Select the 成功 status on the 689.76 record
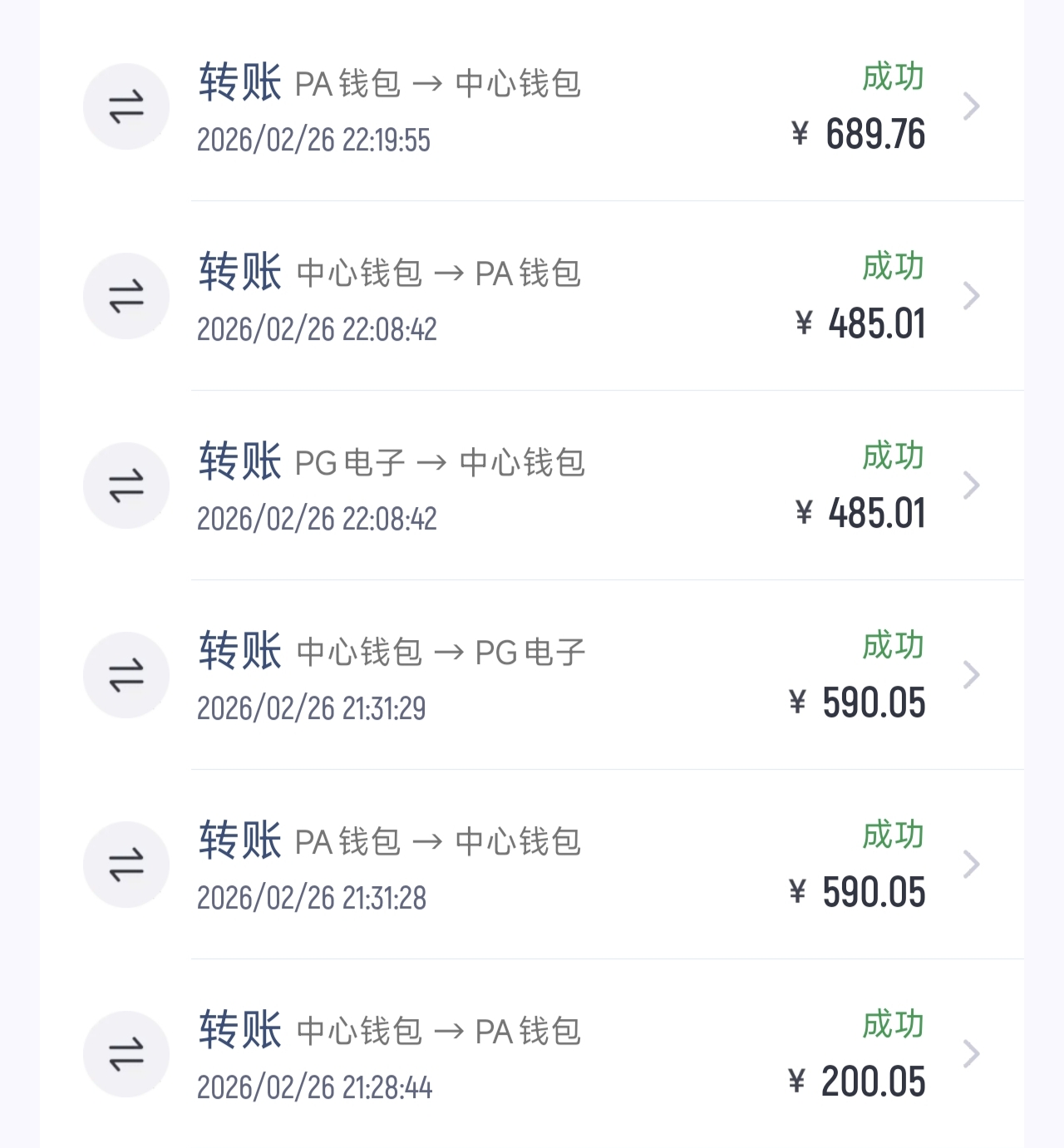The width and height of the screenshot is (1064, 1148). click(x=891, y=76)
